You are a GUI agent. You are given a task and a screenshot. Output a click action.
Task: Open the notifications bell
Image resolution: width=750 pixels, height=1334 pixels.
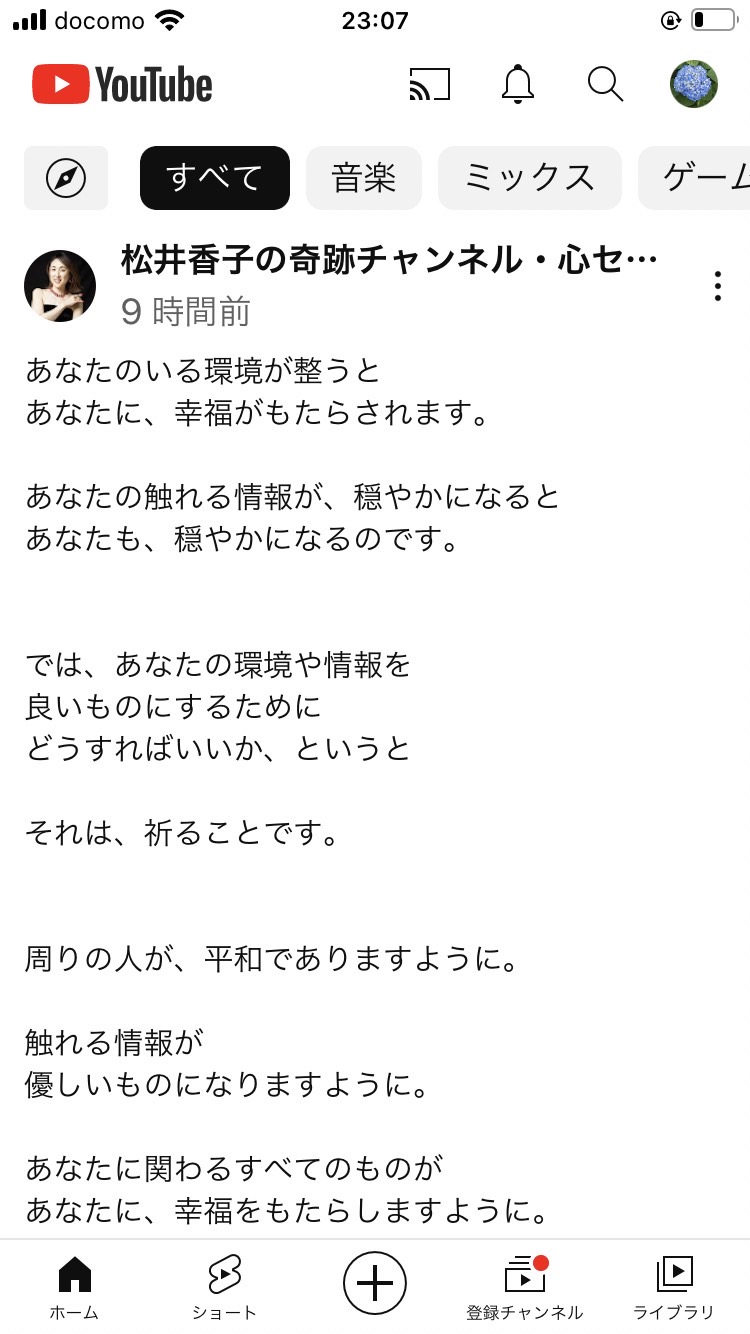click(x=517, y=84)
